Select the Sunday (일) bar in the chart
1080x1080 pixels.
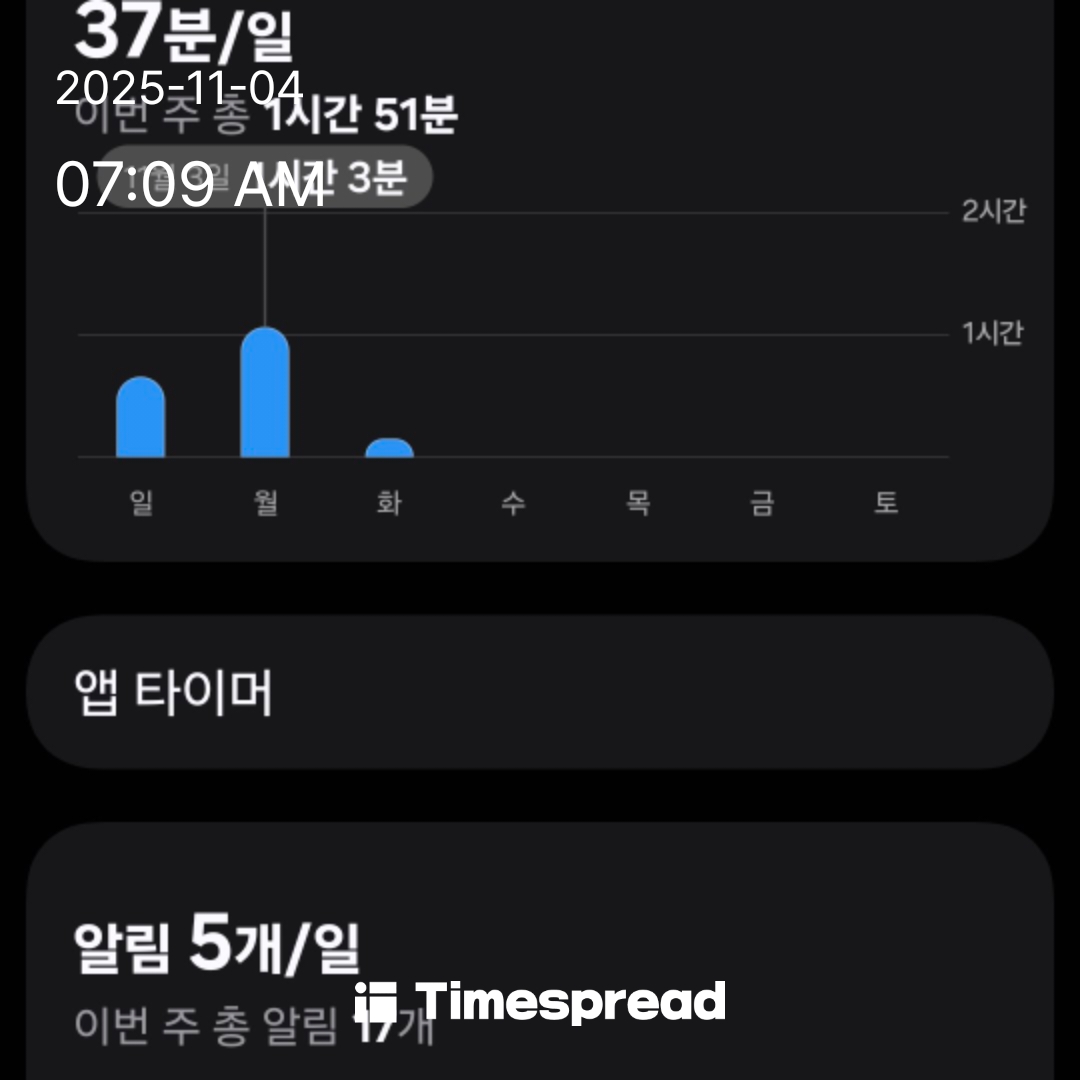coord(141,418)
